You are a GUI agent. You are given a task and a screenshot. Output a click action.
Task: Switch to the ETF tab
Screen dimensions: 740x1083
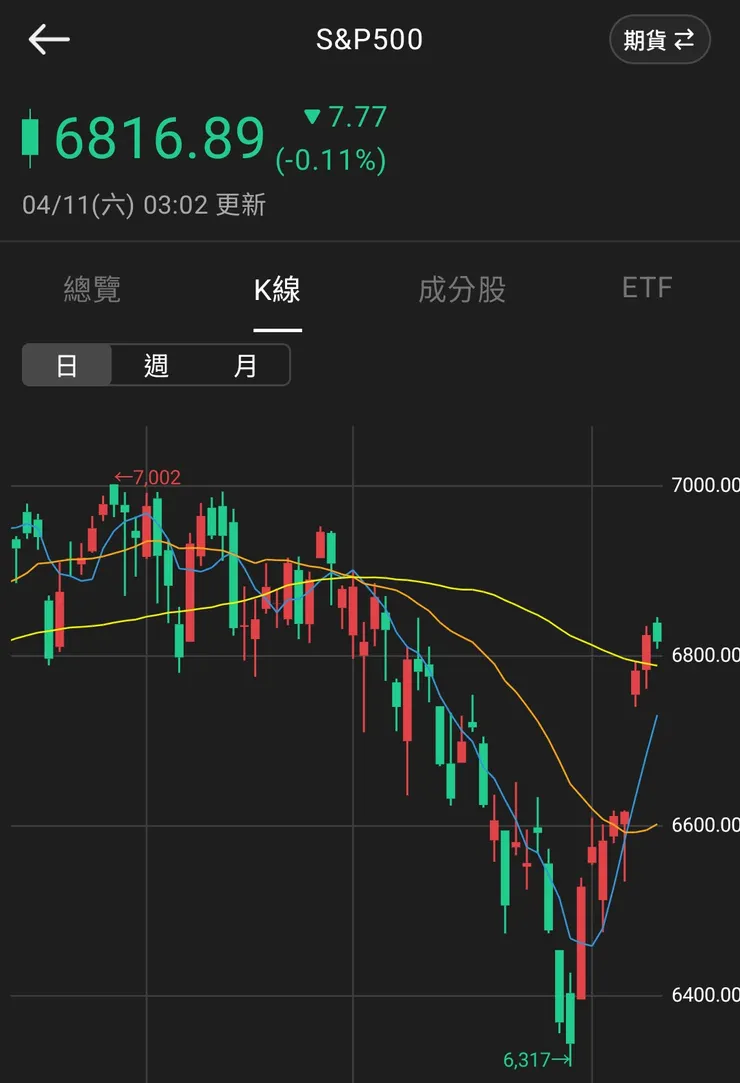point(649,289)
